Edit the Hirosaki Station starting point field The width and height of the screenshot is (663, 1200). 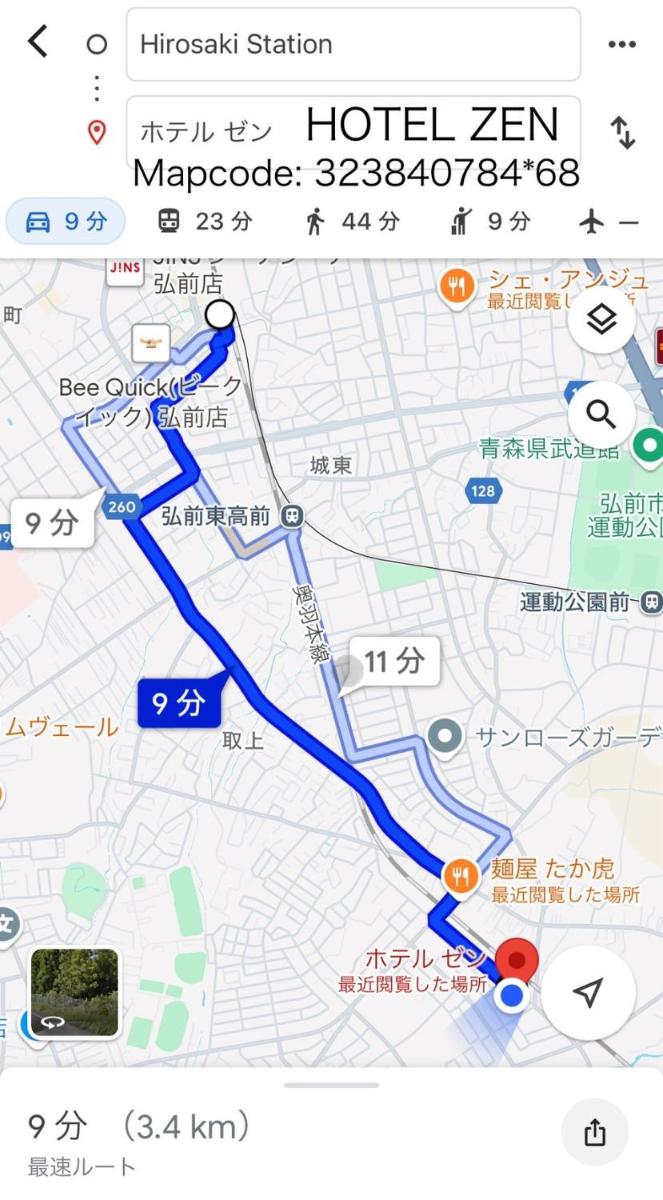[x=352, y=44]
